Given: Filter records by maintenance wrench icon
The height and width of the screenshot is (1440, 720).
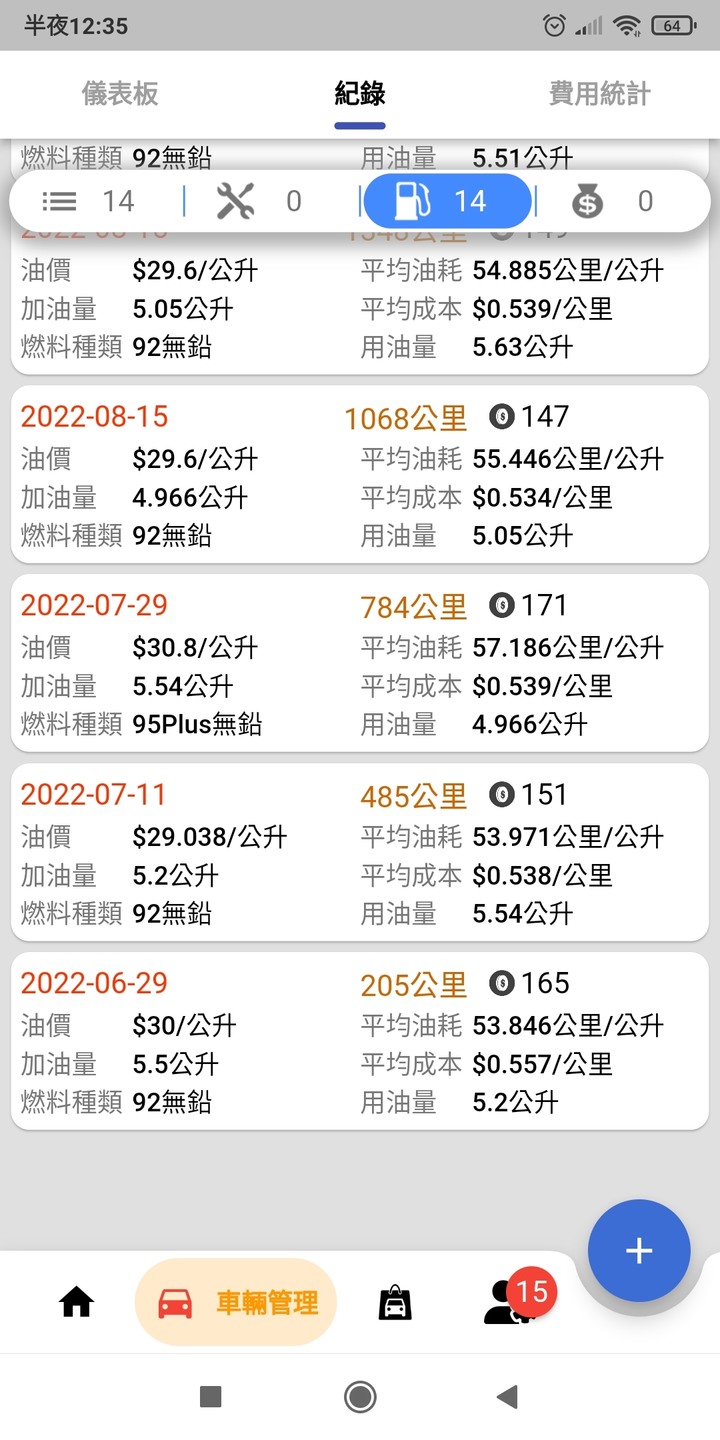Looking at the screenshot, I should [x=260, y=201].
